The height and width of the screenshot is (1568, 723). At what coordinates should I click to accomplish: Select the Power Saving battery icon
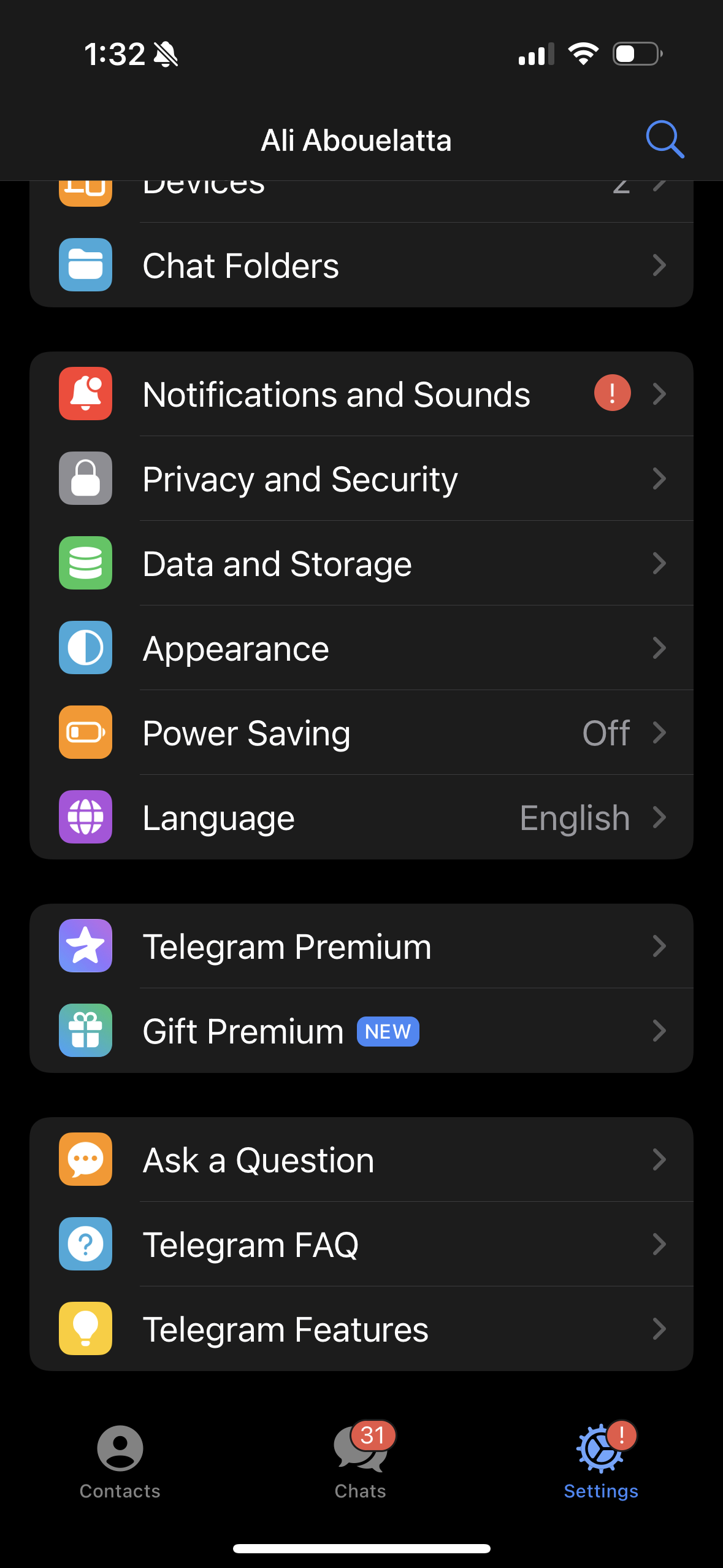pos(85,732)
